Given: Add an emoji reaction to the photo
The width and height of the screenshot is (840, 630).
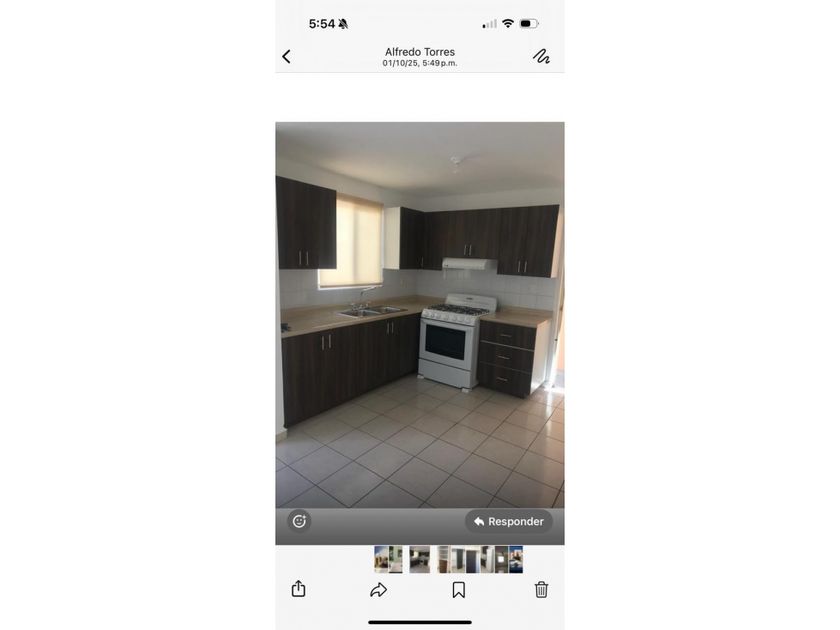Looking at the screenshot, I should click(299, 521).
